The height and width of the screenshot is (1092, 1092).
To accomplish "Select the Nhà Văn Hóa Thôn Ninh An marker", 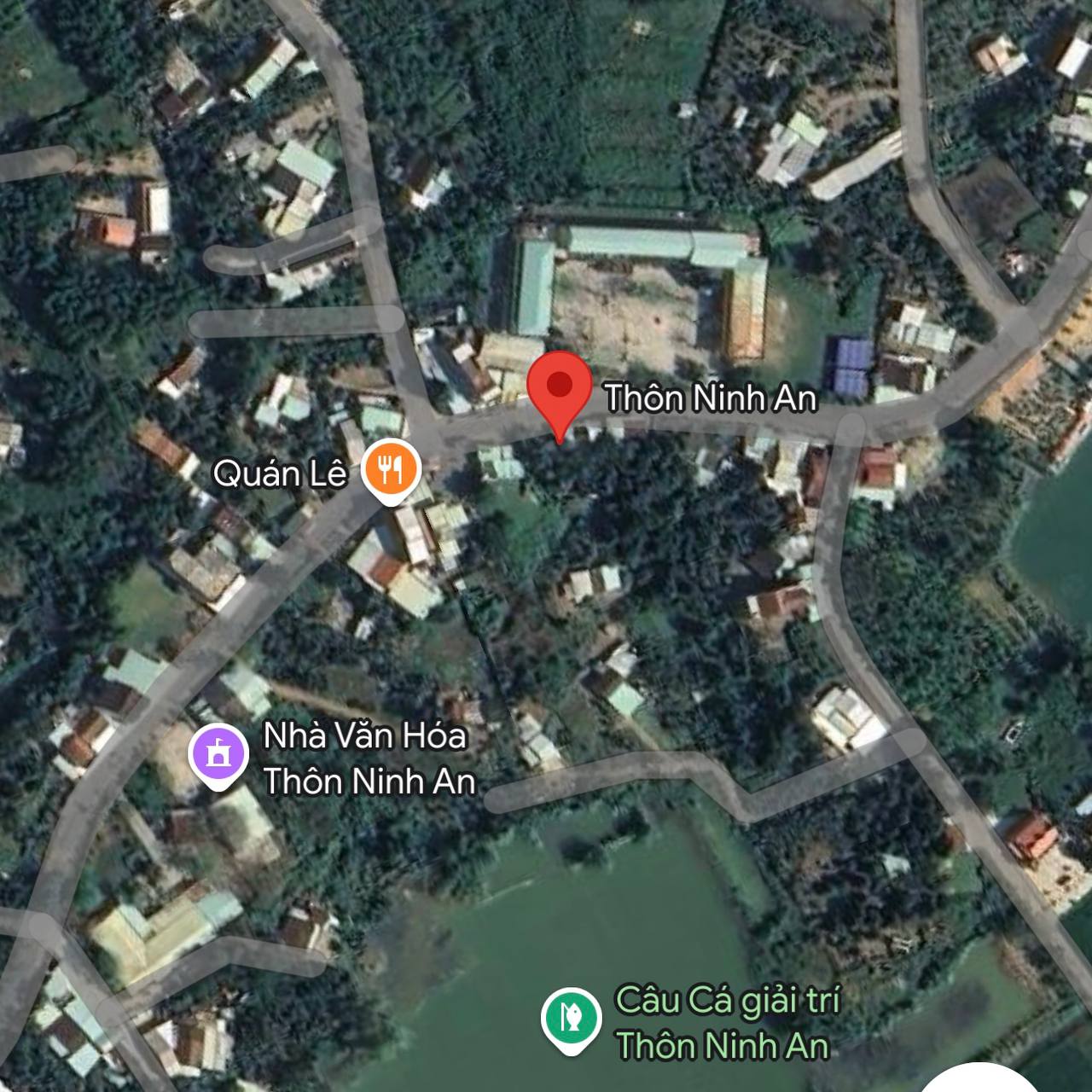I will pyautogui.click(x=218, y=753).
